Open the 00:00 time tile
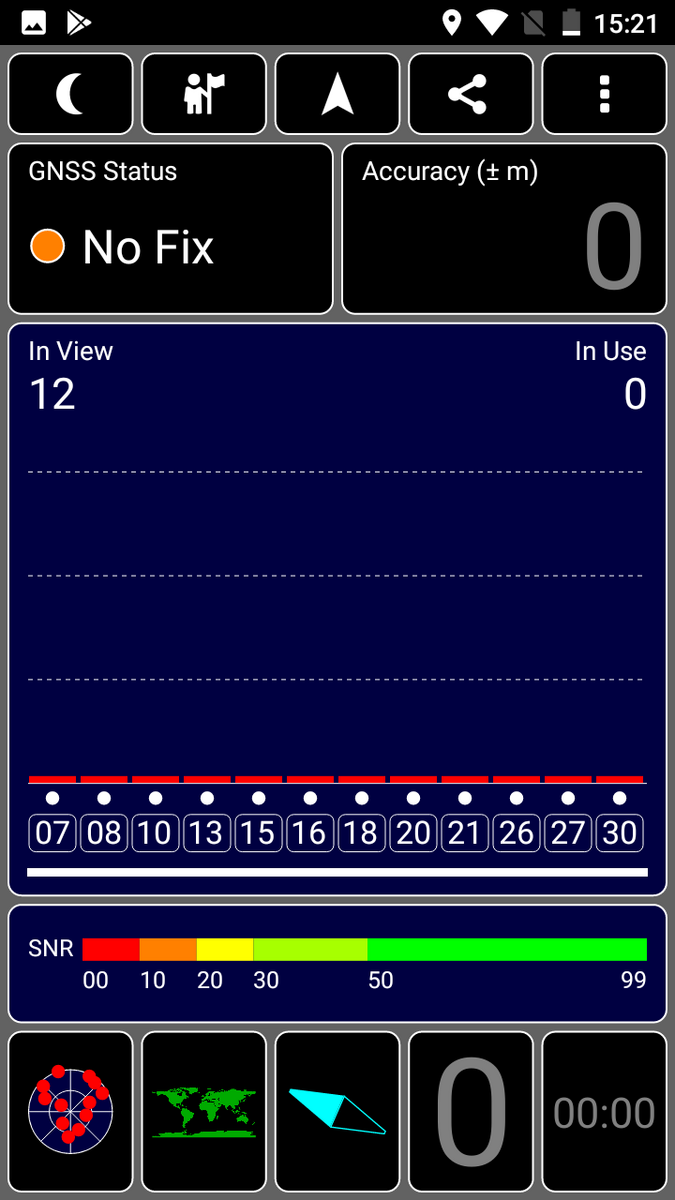This screenshot has height=1200, width=675. pos(604,1111)
